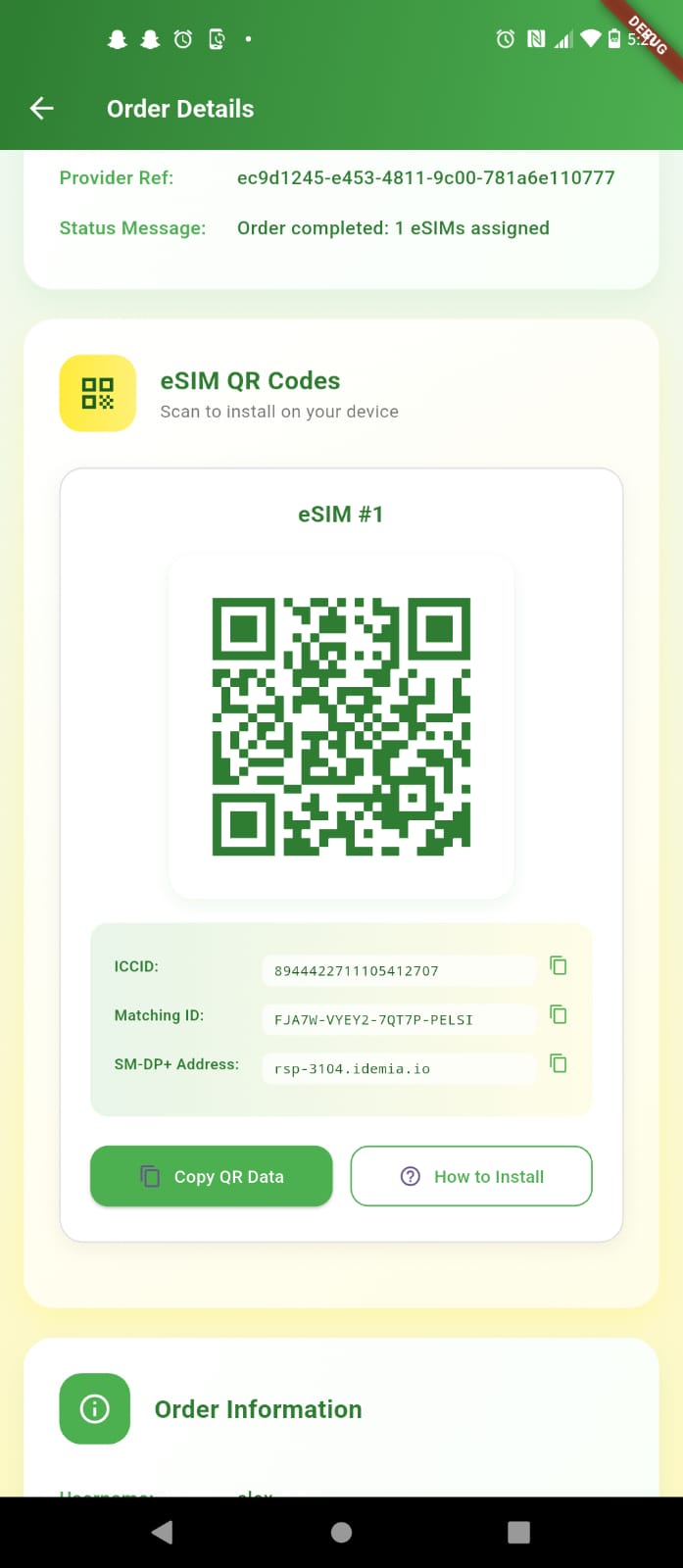Open recent apps from navigation bar

click(518, 1532)
